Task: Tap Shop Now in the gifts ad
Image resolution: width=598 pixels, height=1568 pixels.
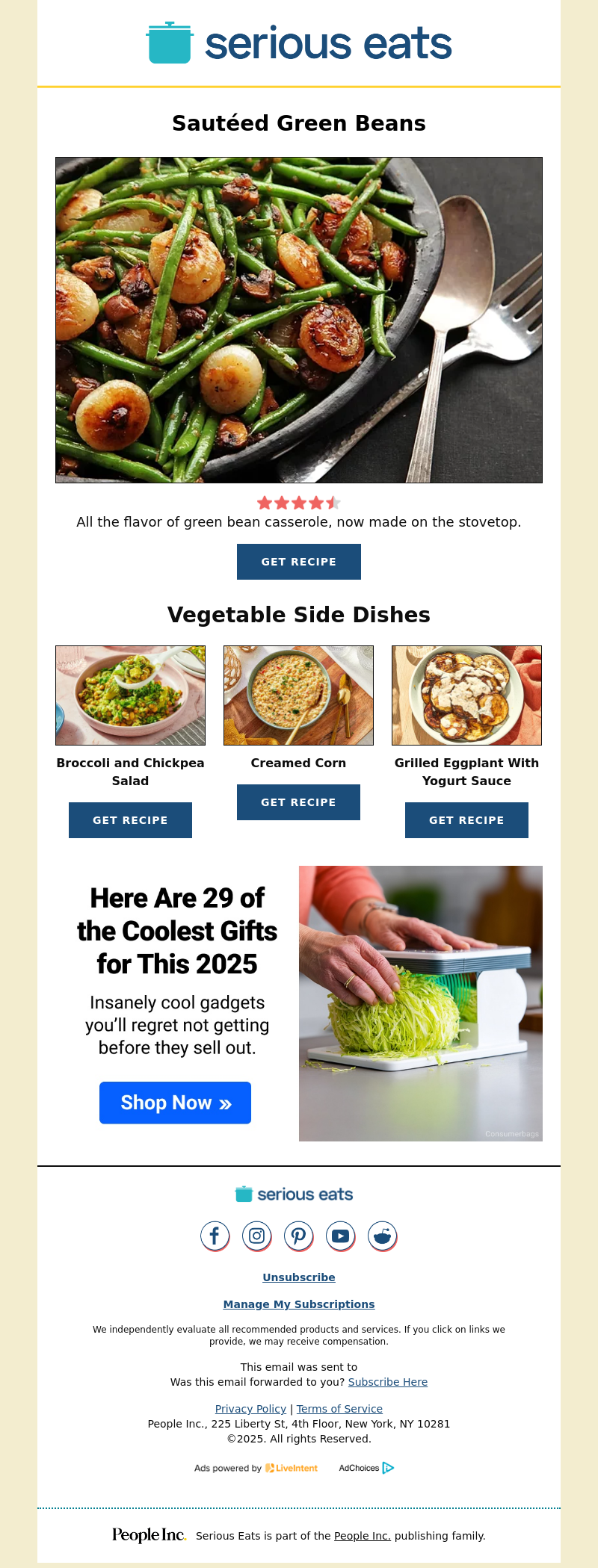Action: point(175,1103)
